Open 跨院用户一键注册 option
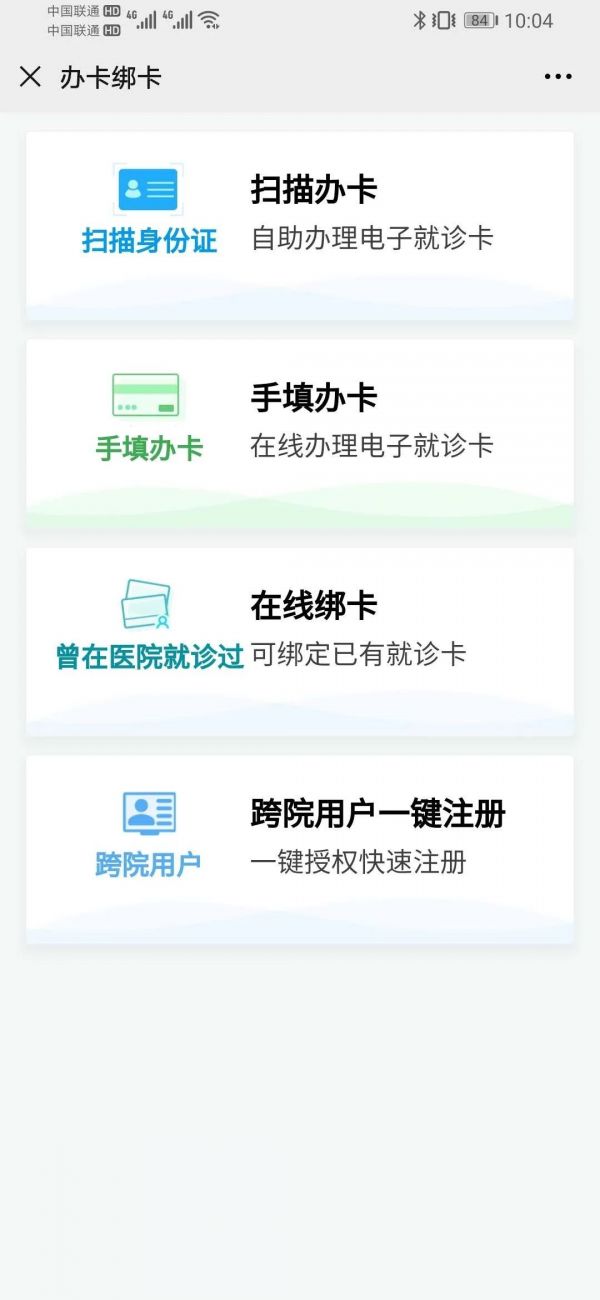The height and width of the screenshot is (1300, 600). (300, 848)
